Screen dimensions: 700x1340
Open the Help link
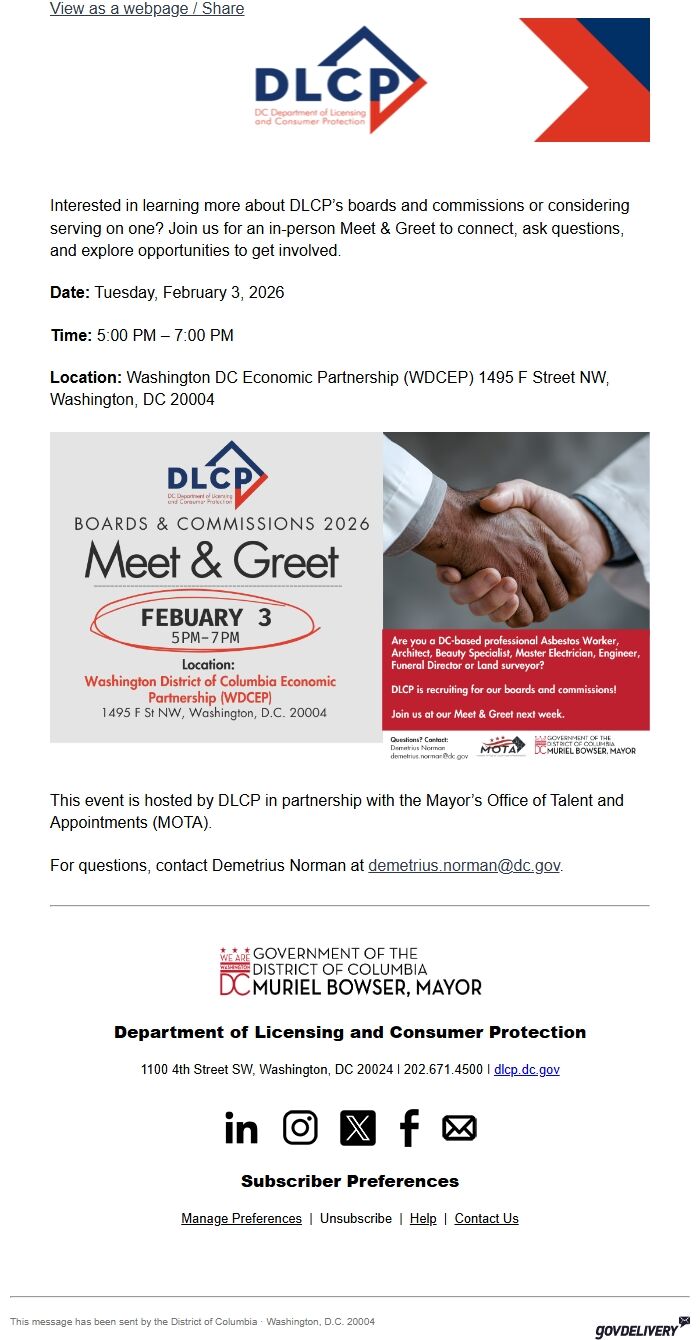(423, 1219)
